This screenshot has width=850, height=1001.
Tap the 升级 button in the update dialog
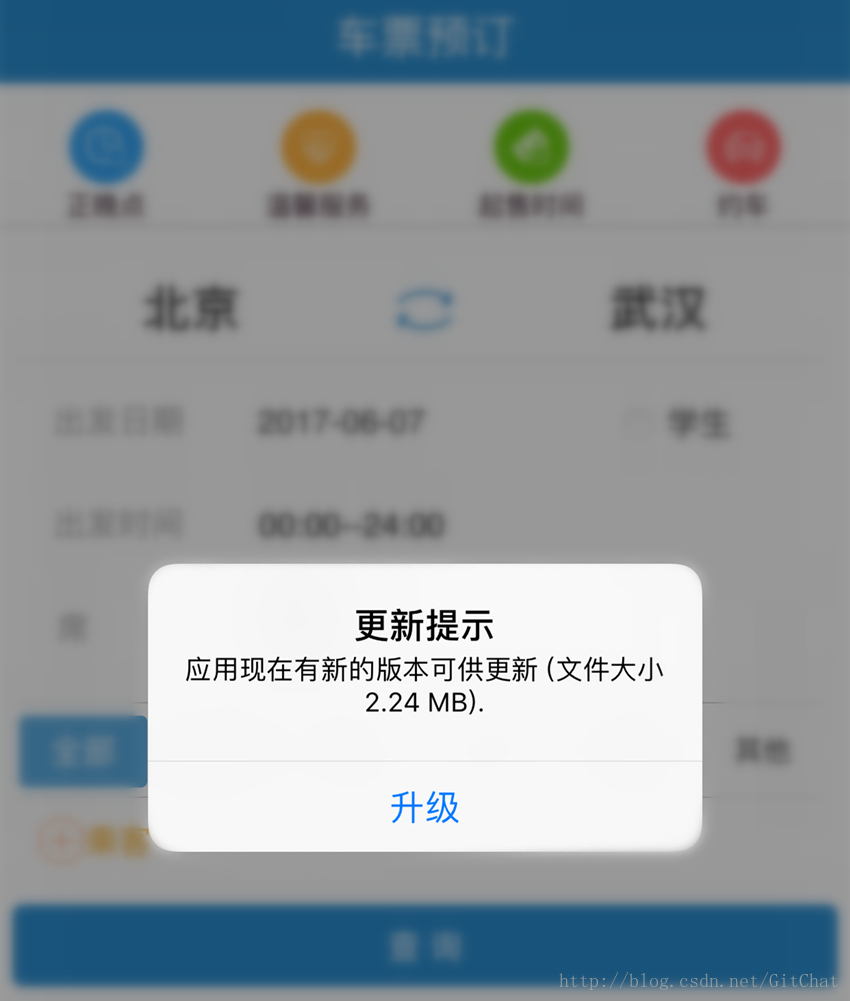click(x=425, y=807)
